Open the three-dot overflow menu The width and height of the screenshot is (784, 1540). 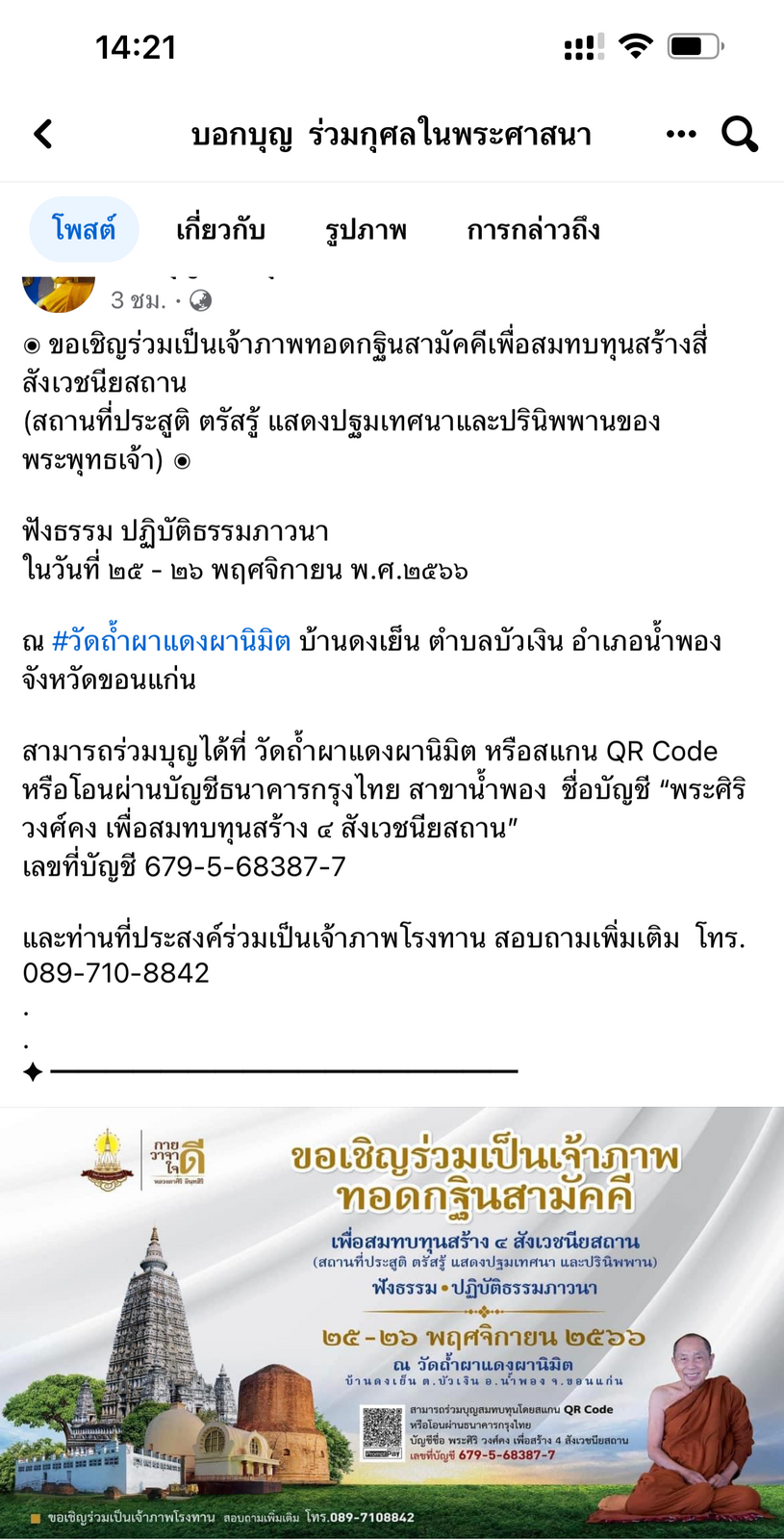681,134
